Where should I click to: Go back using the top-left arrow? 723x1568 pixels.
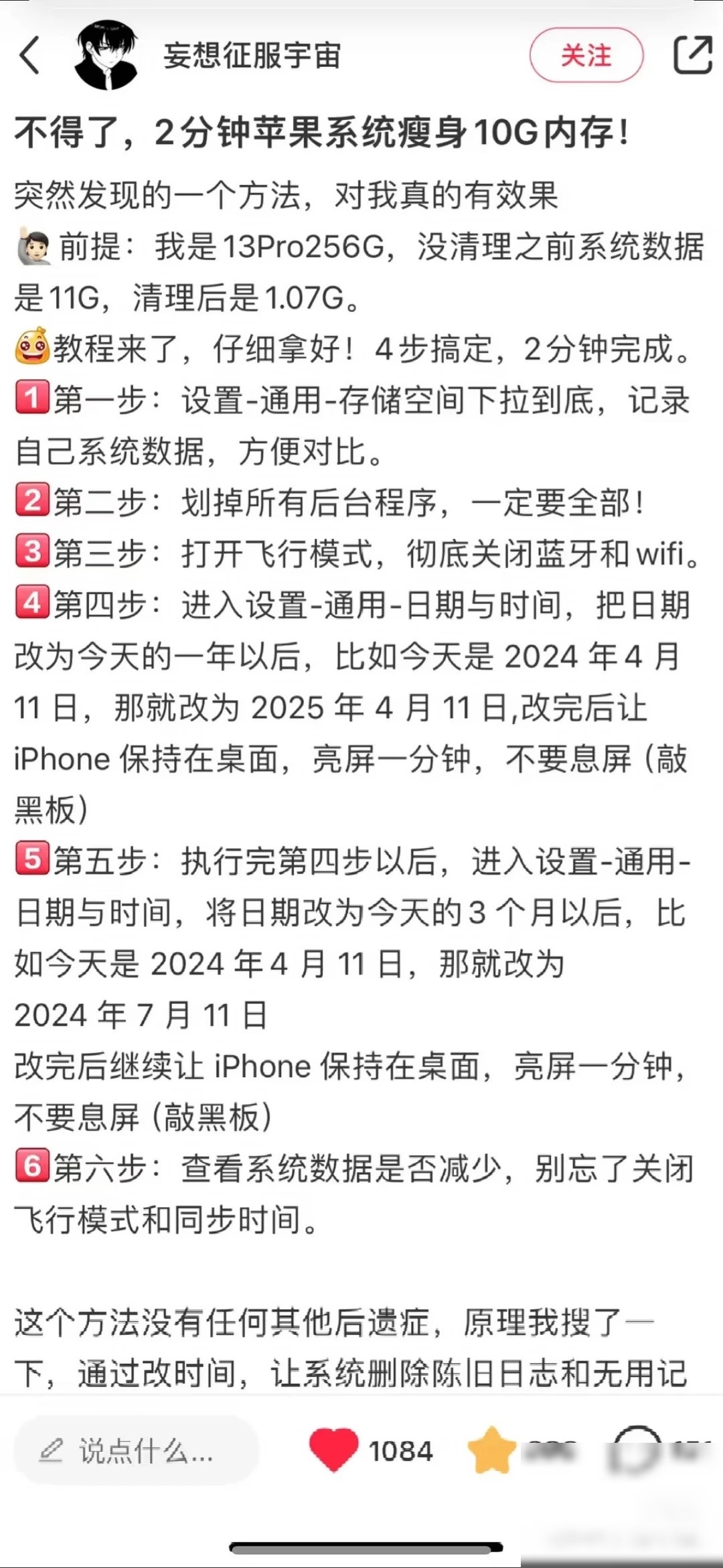31,56
